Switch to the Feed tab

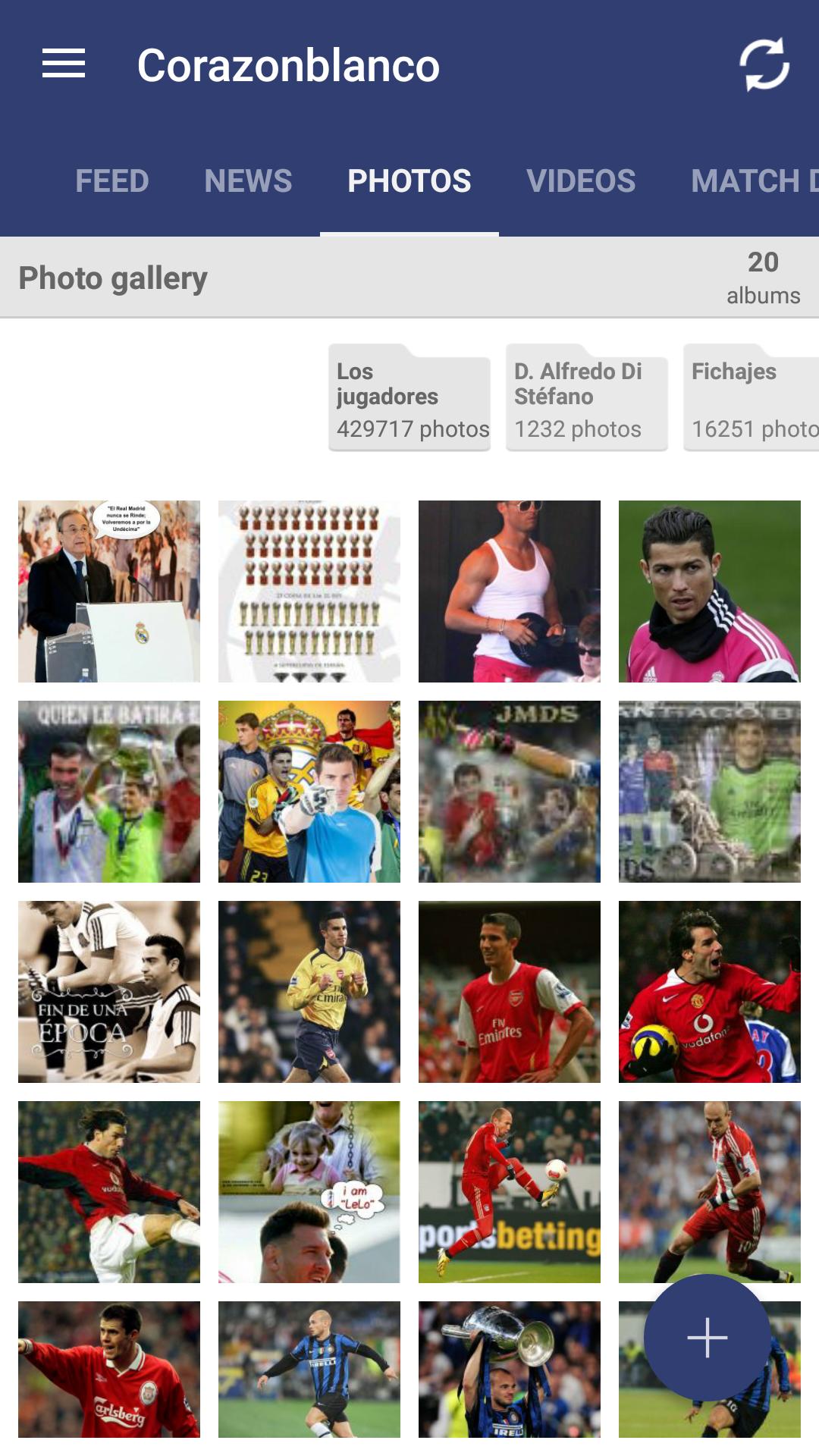112,181
